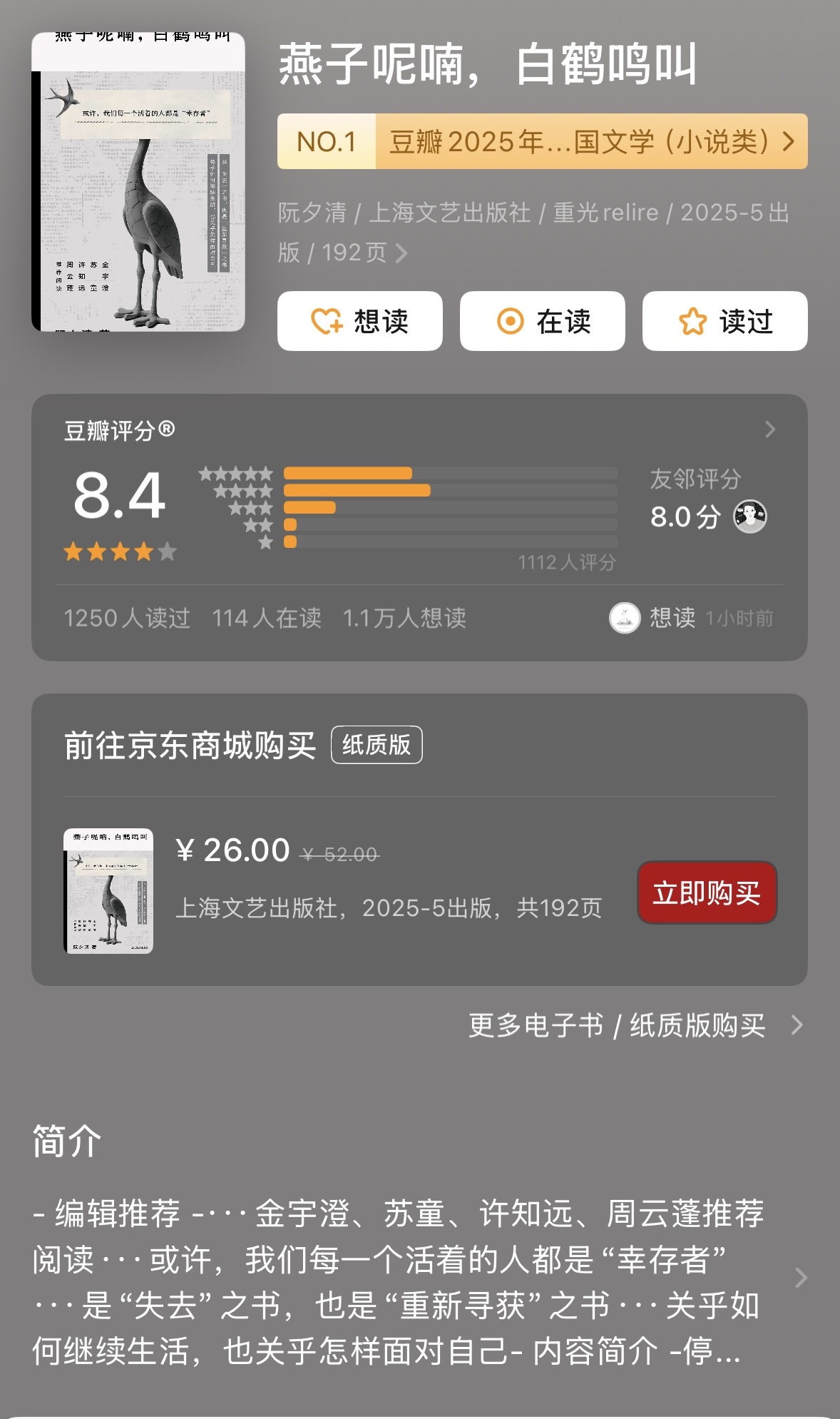Tap 立即购买 to buy the book
This screenshot has height=1419, width=840.
pos(706,892)
